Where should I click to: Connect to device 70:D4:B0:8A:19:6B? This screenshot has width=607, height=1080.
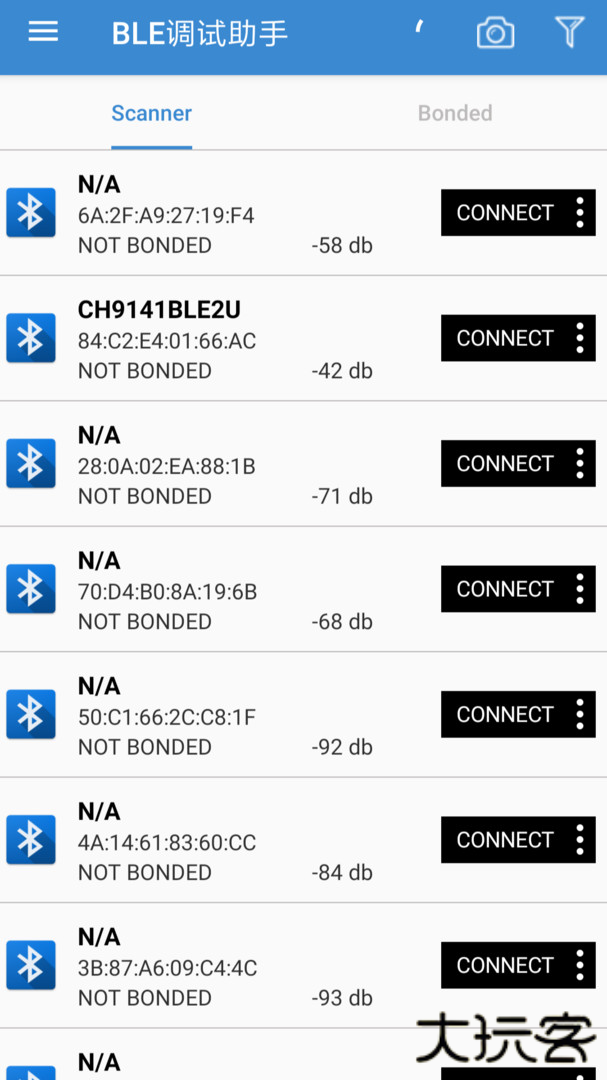pyautogui.click(x=504, y=589)
